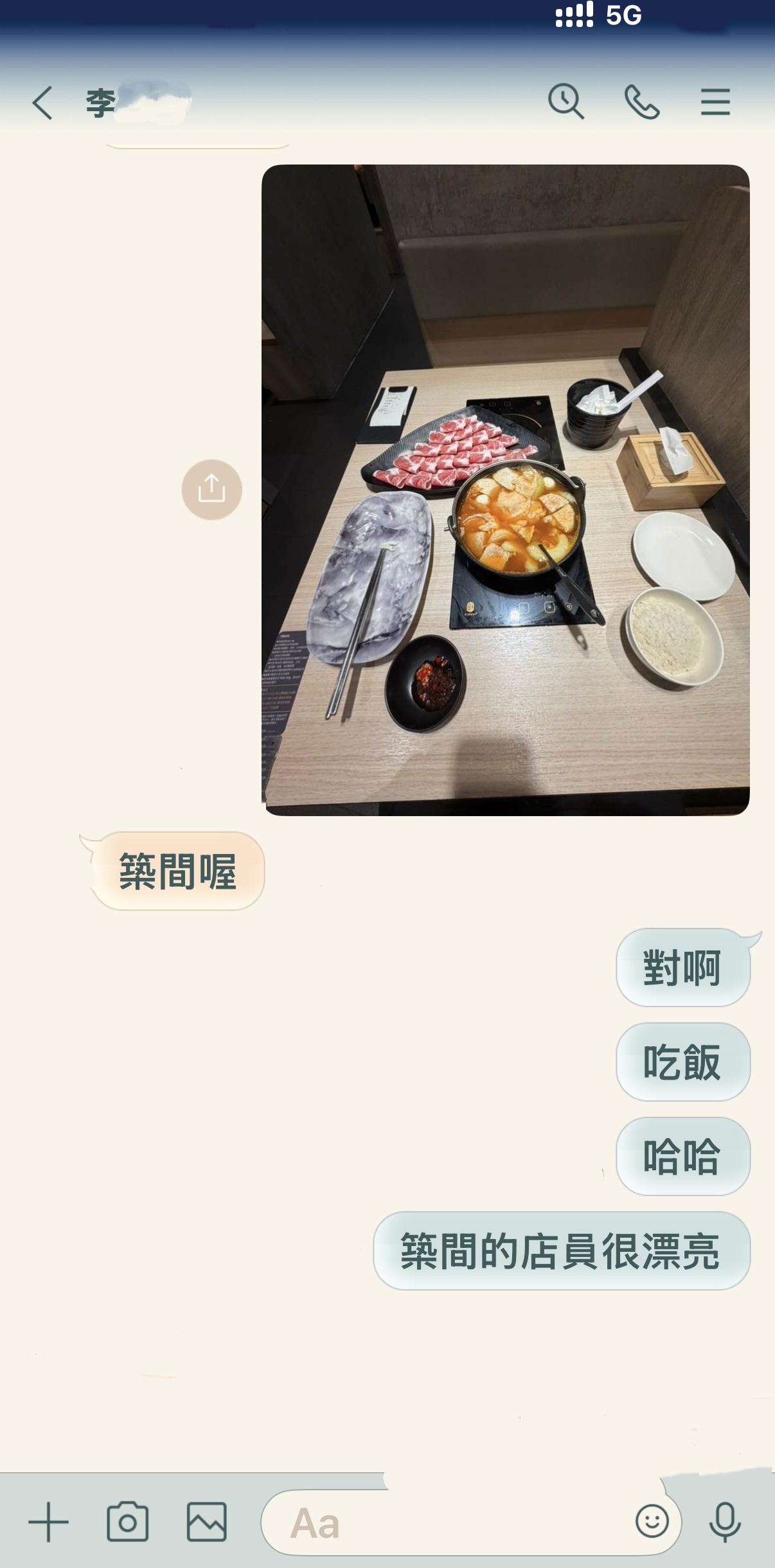Viewport: 775px width, 1568px height.
Task: Start a voice call
Action: click(641, 102)
